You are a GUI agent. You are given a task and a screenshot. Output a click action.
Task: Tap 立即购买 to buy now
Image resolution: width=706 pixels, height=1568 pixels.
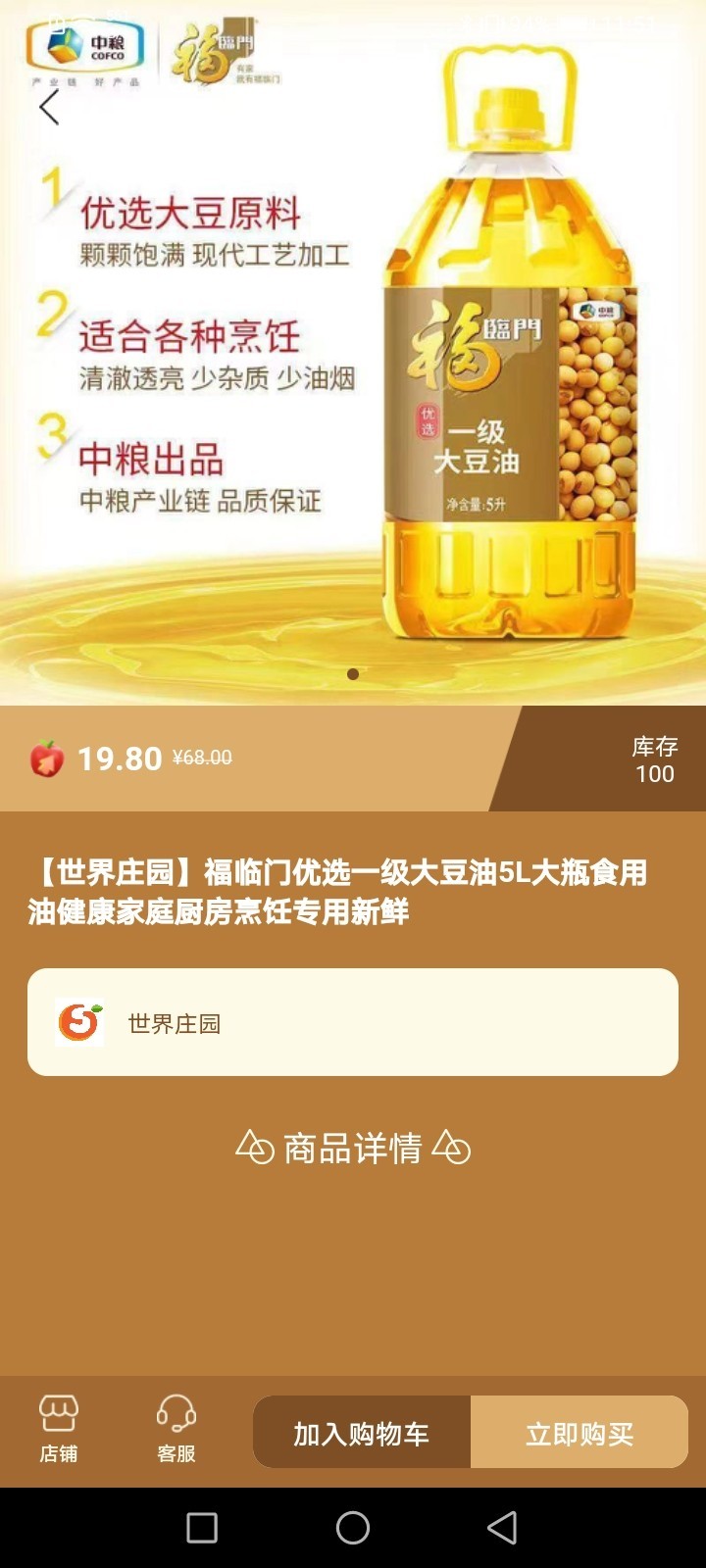tap(580, 1433)
